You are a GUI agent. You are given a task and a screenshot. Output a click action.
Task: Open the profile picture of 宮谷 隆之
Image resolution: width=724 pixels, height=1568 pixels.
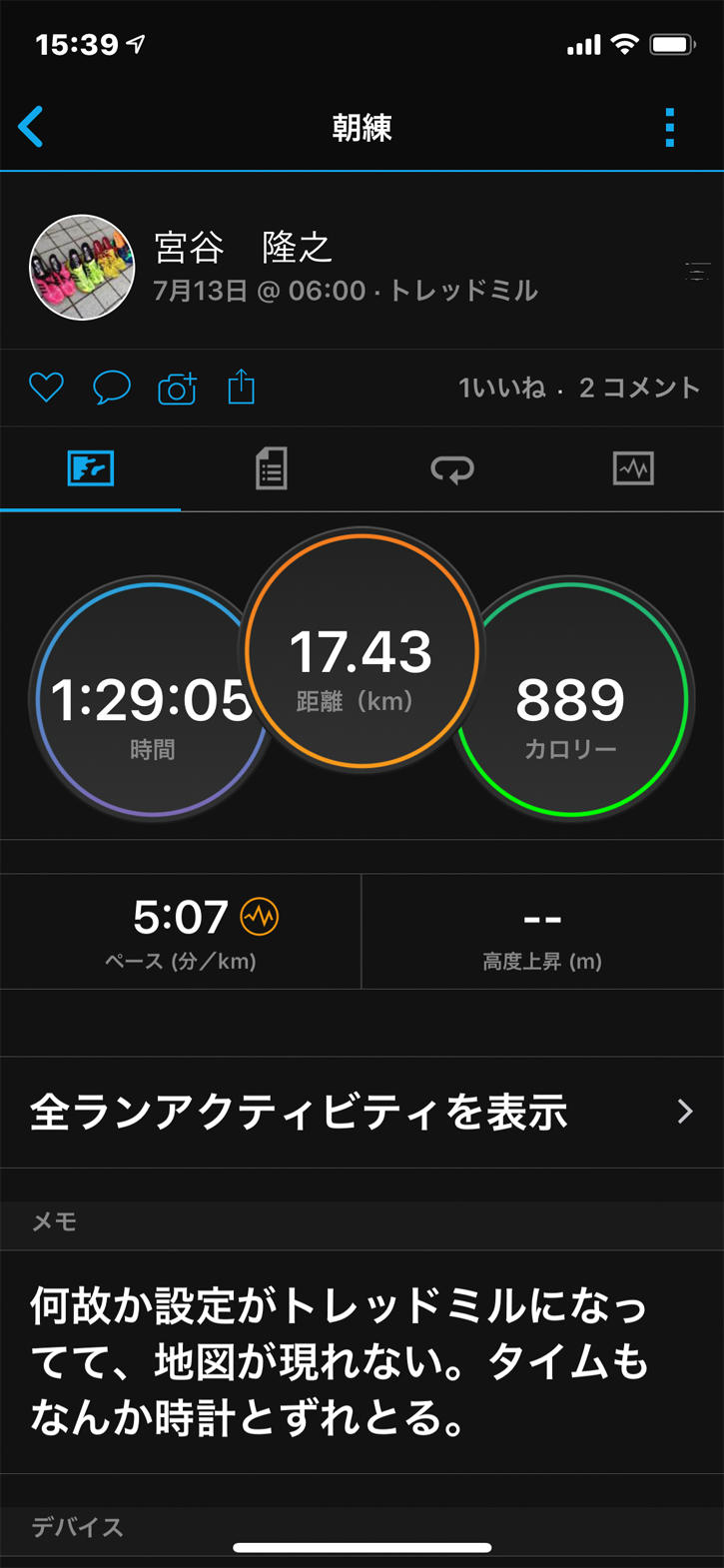(82, 268)
